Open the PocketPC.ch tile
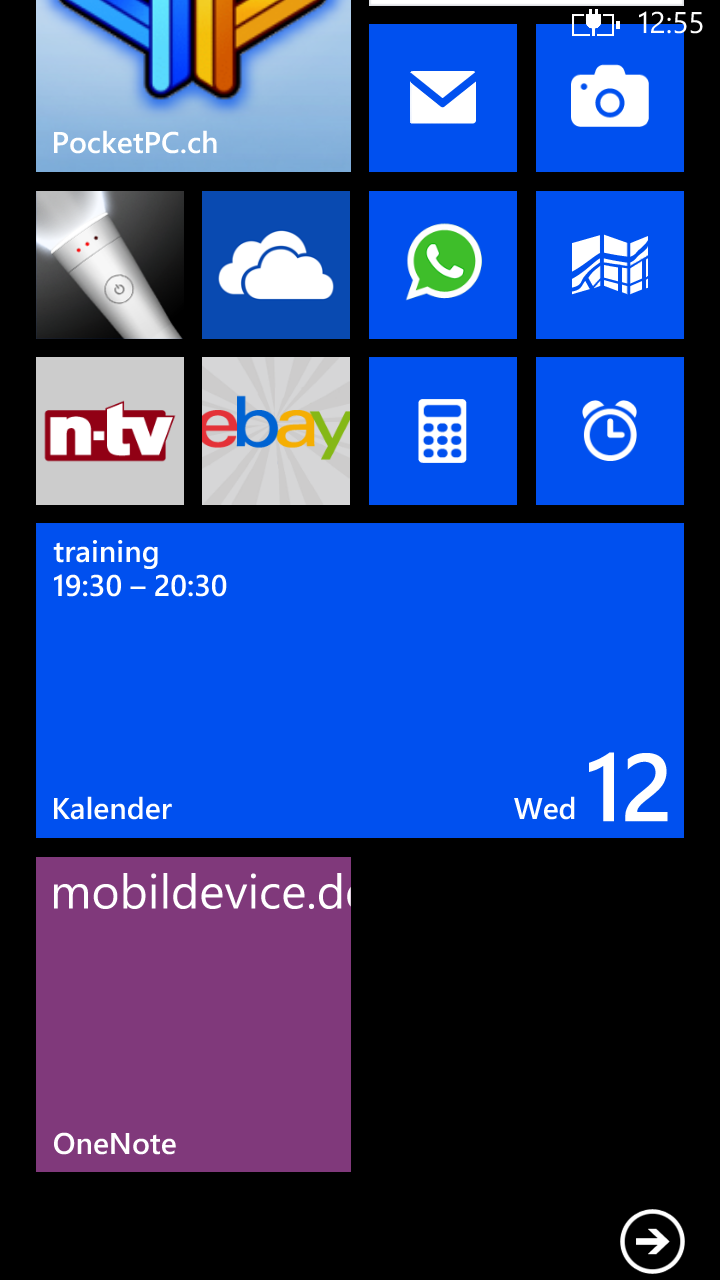The height and width of the screenshot is (1280, 720). click(193, 86)
